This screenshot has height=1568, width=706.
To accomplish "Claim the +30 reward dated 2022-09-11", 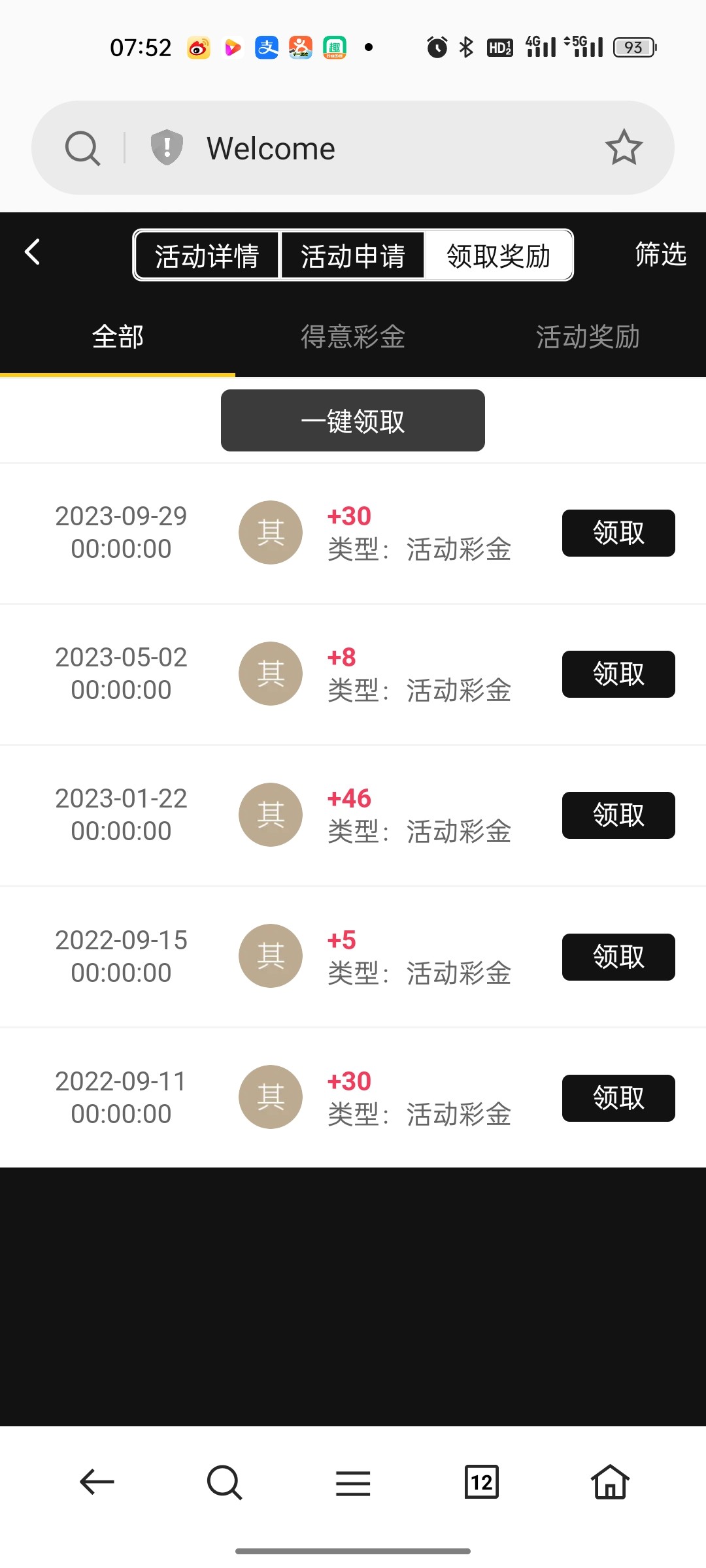I will 618,1098.
